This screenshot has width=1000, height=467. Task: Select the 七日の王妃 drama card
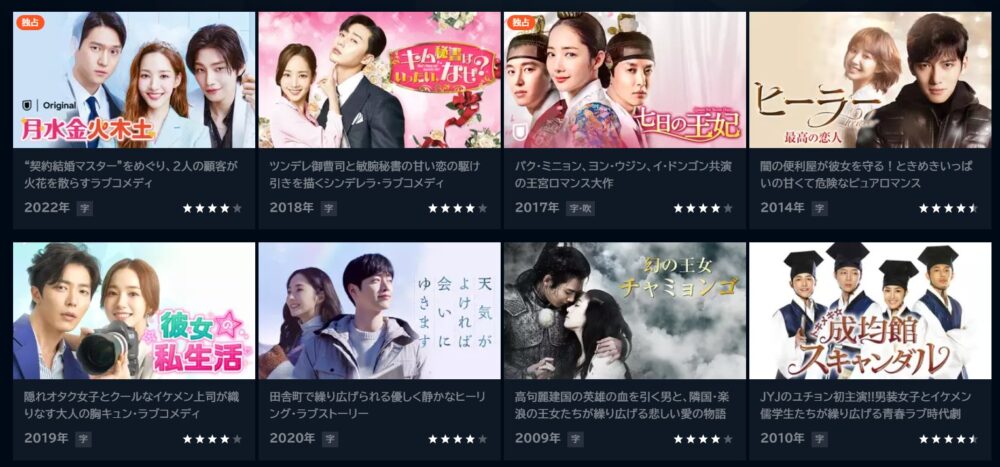pyautogui.click(x=624, y=82)
